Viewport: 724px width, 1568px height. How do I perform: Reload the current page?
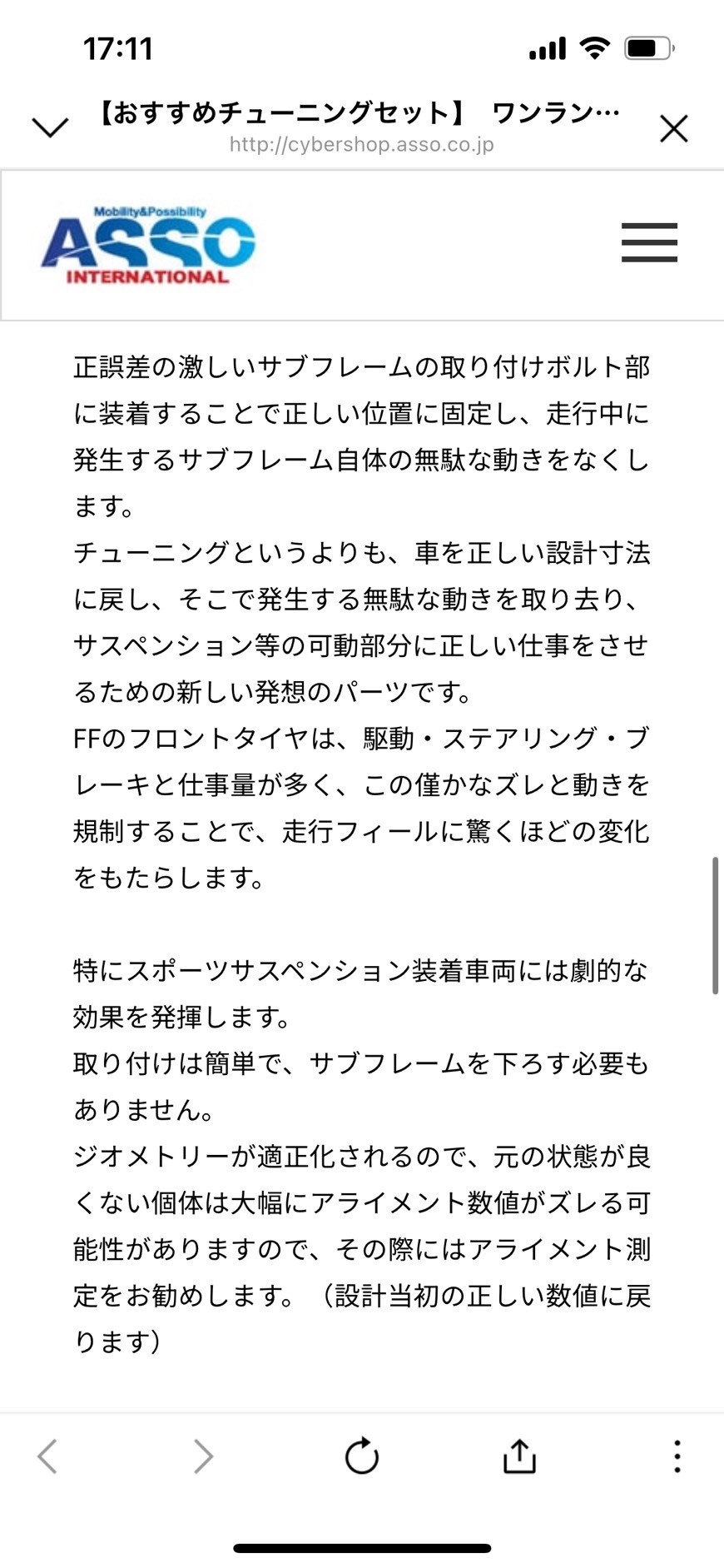(362, 1456)
